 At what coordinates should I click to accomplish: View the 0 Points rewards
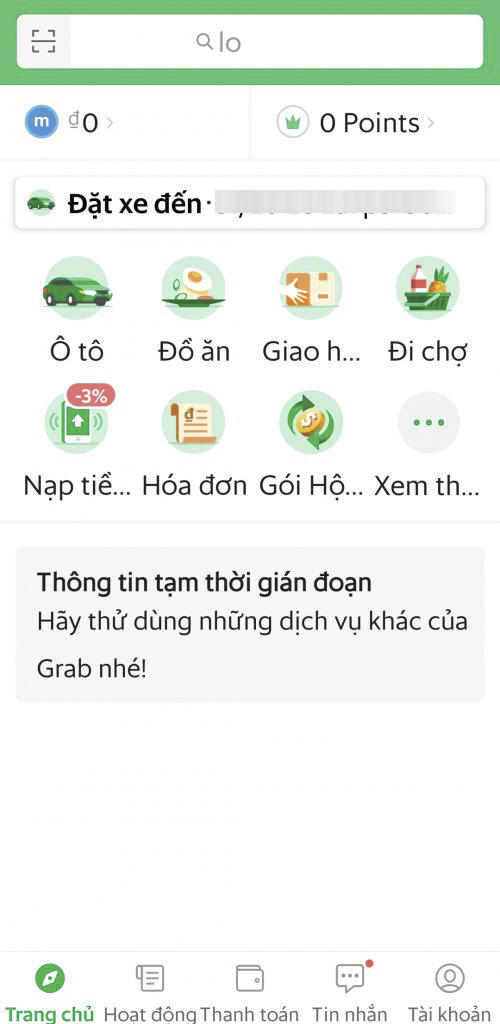click(x=356, y=123)
